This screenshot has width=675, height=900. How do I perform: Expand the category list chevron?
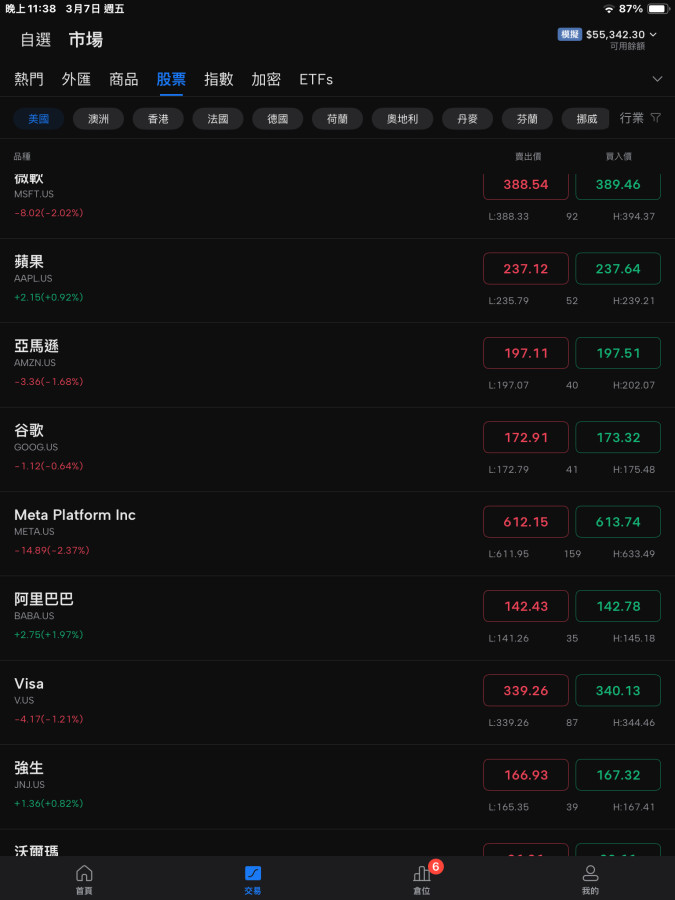pyautogui.click(x=657, y=79)
